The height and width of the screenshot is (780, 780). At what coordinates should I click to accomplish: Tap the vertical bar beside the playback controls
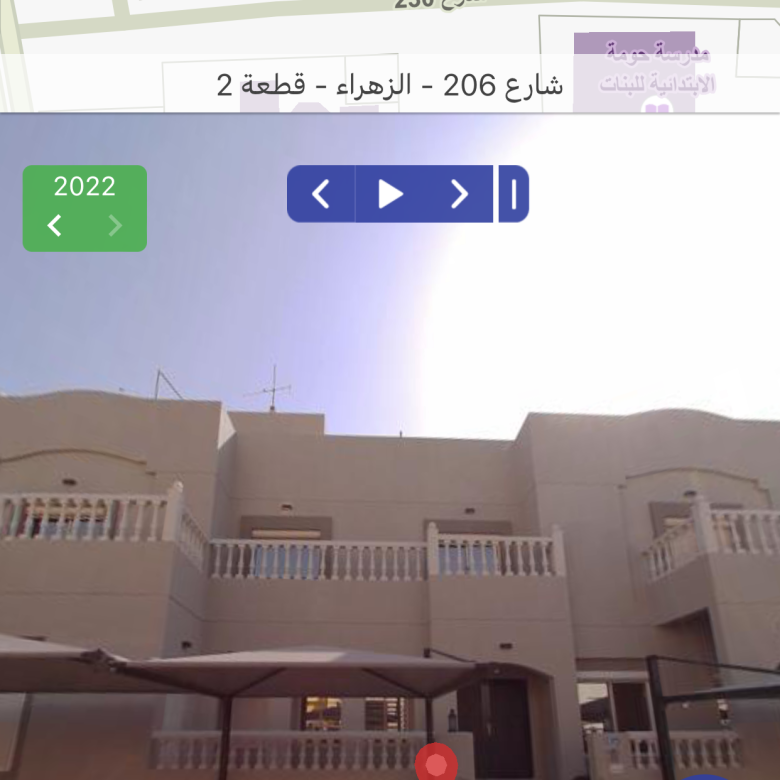(x=514, y=194)
